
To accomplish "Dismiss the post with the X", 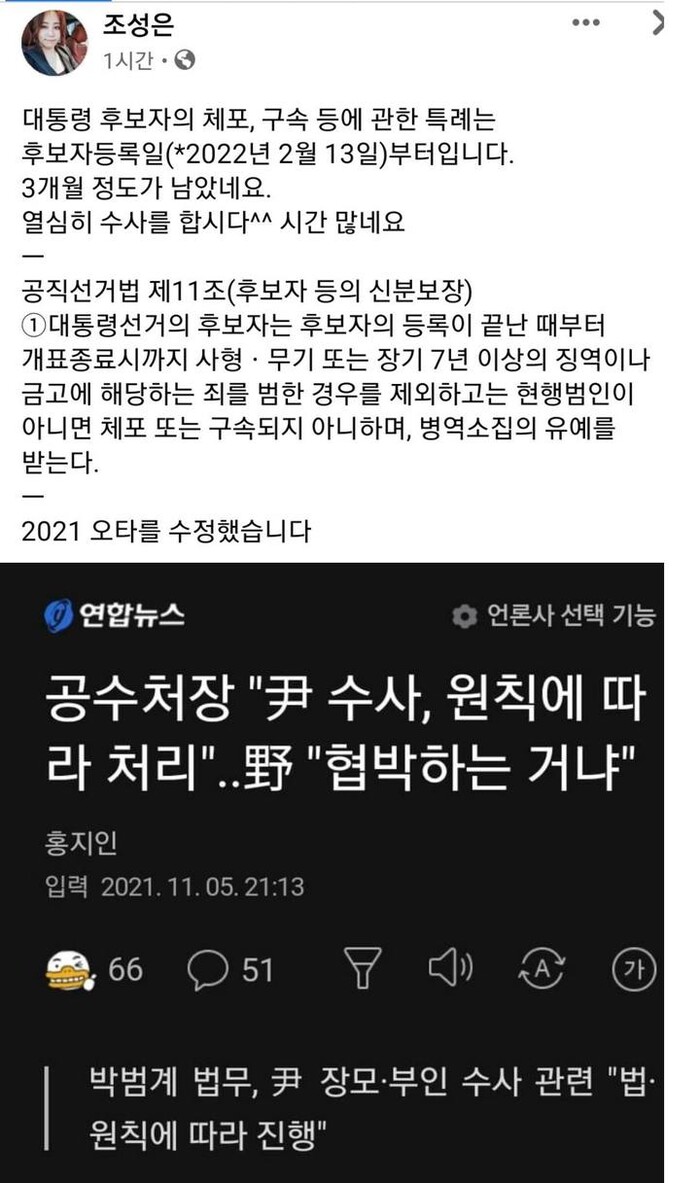I will pyautogui.click(x=658, y=23).
